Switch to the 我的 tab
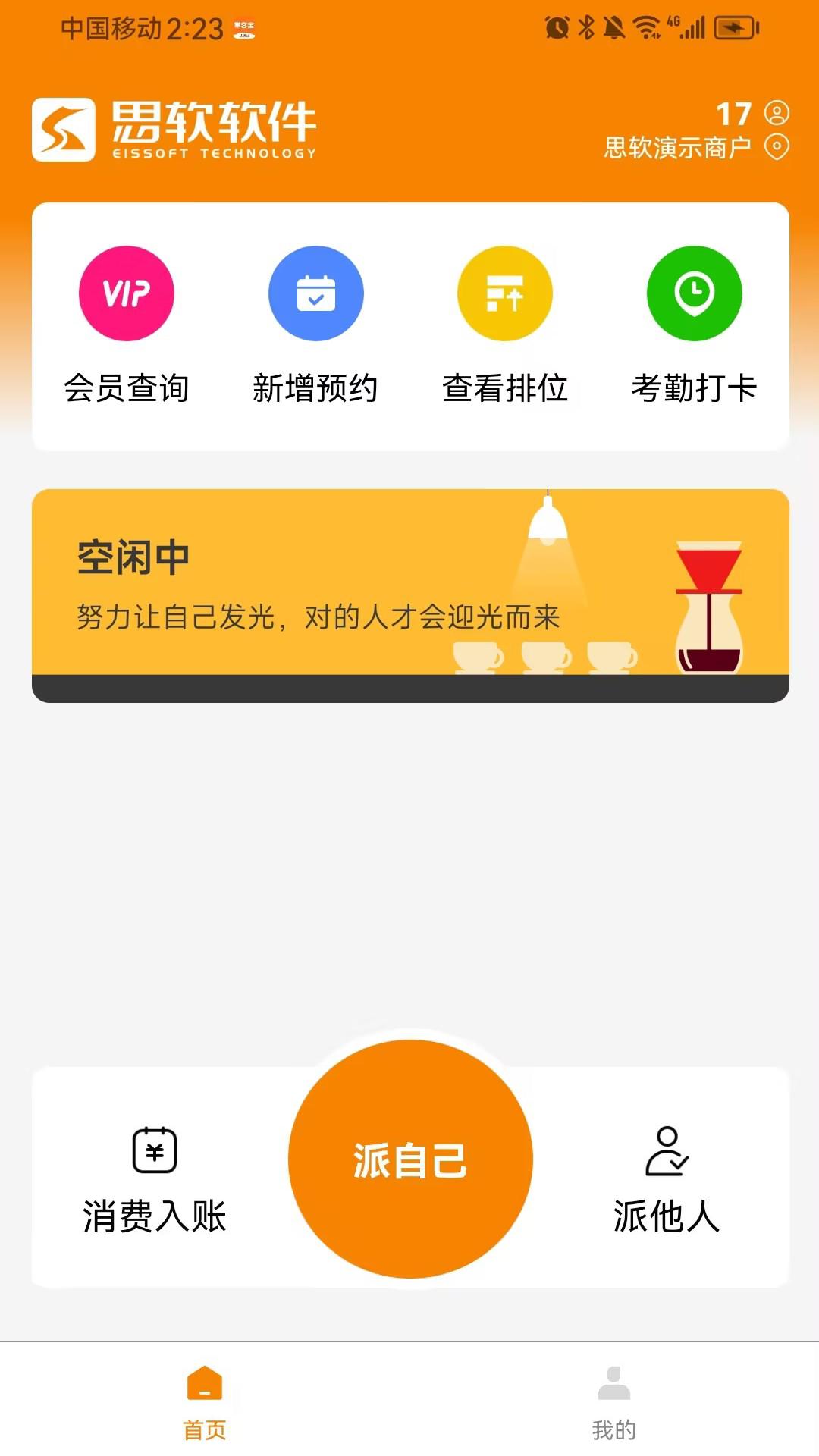The width and height of the screenshot is (819, 1456). point(614,1401)
